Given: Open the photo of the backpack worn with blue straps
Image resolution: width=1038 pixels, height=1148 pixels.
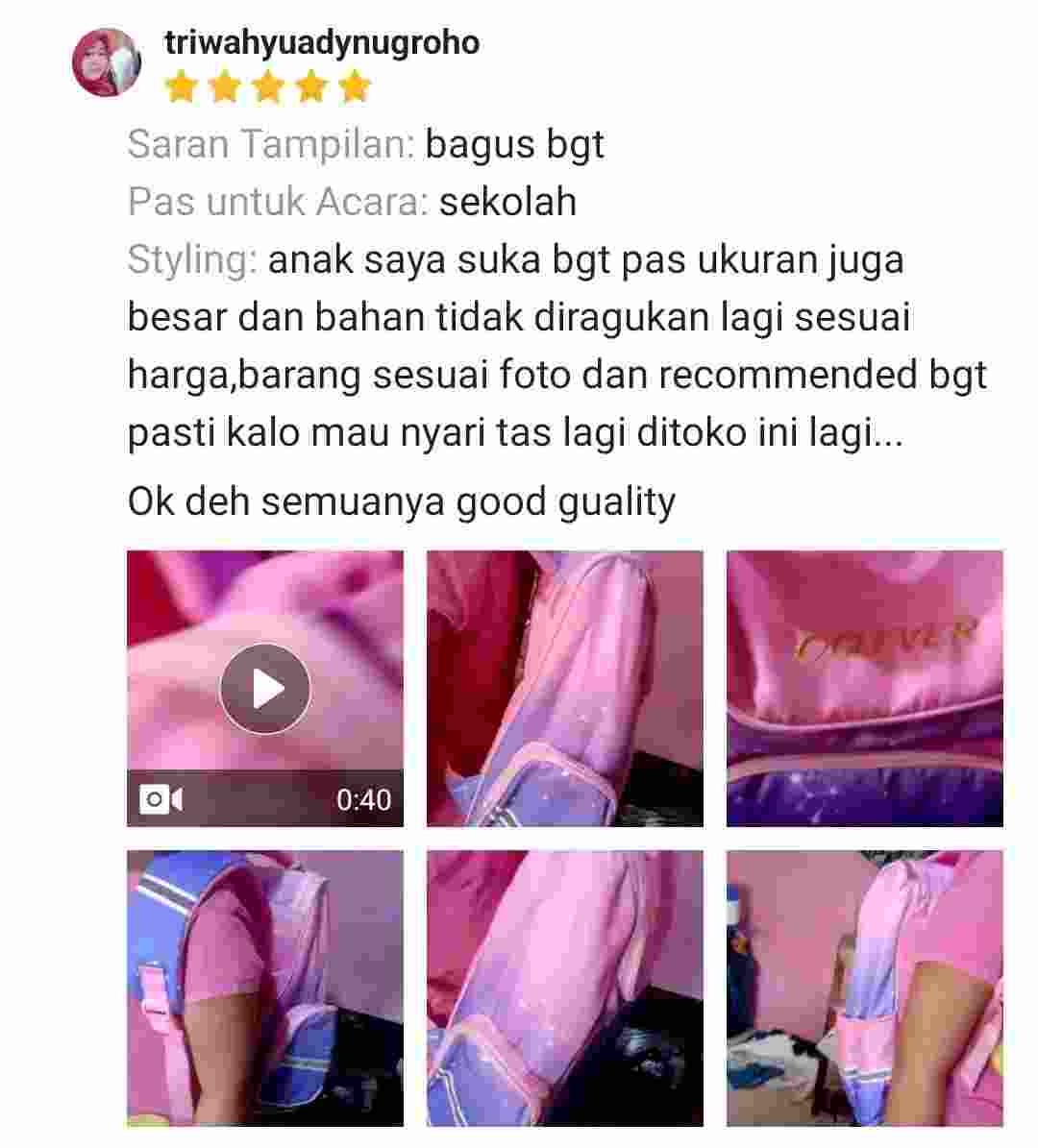Looking at the screenshot, I should (x=264, y=988).
